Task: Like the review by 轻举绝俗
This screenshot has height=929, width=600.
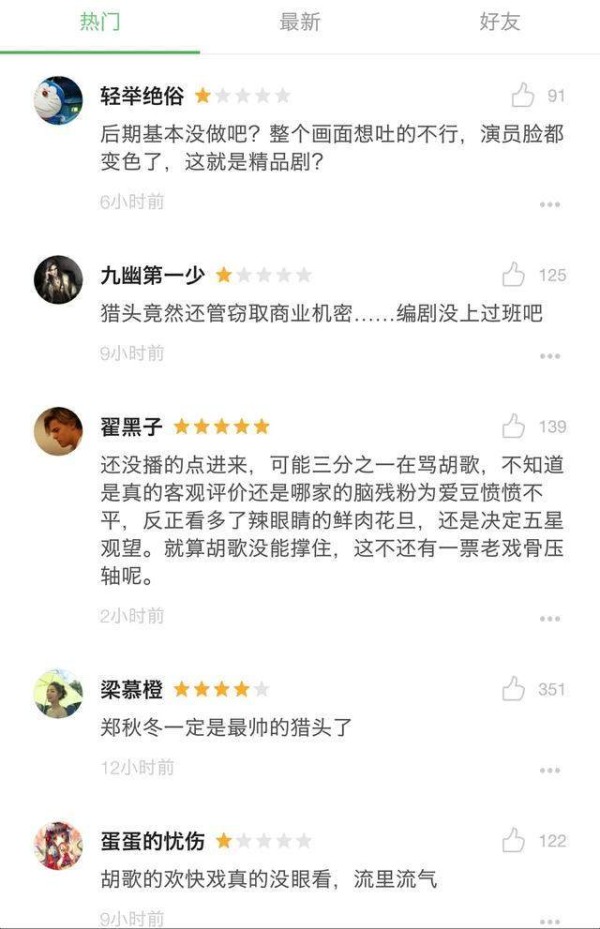Action: [x=523, y=96]
